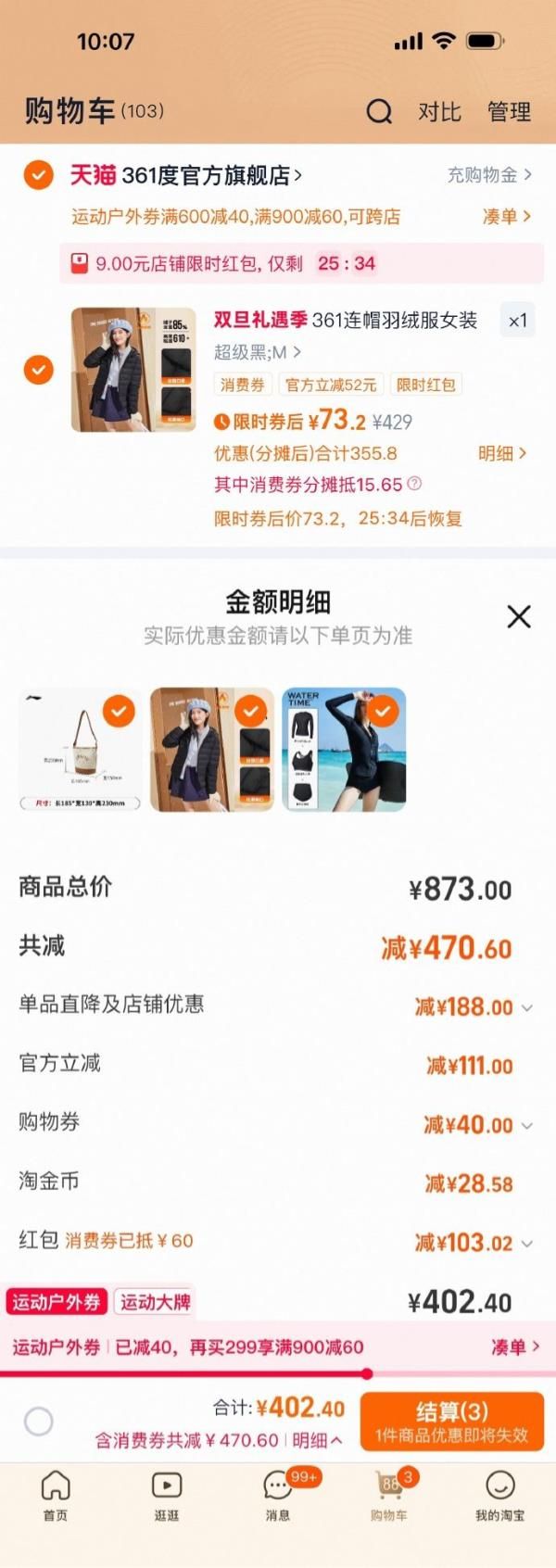Open 明细 for the jacket discount

501,453
